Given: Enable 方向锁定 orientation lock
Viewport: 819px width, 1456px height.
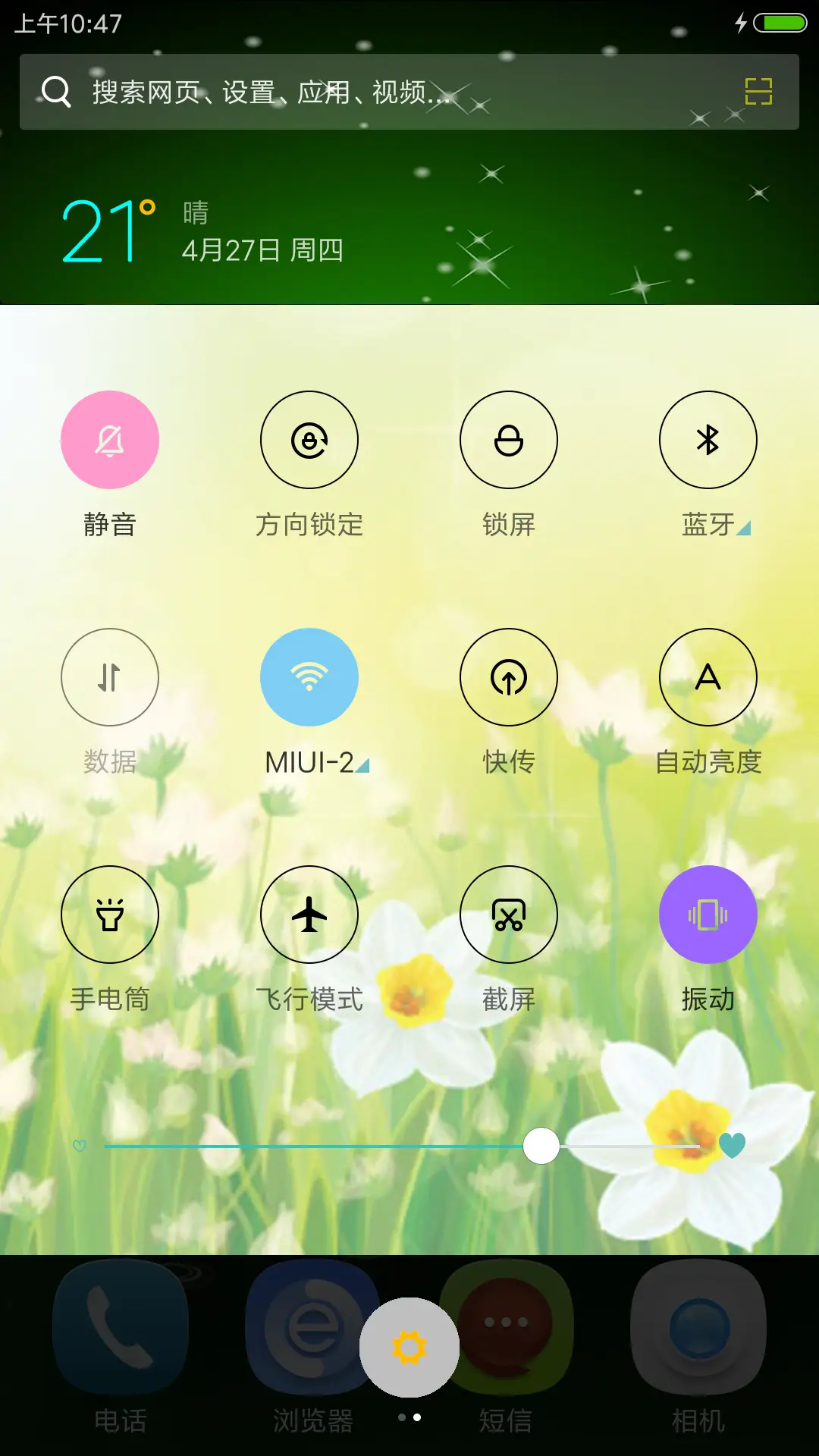Looking at the screenshot, I should [309, 440].
